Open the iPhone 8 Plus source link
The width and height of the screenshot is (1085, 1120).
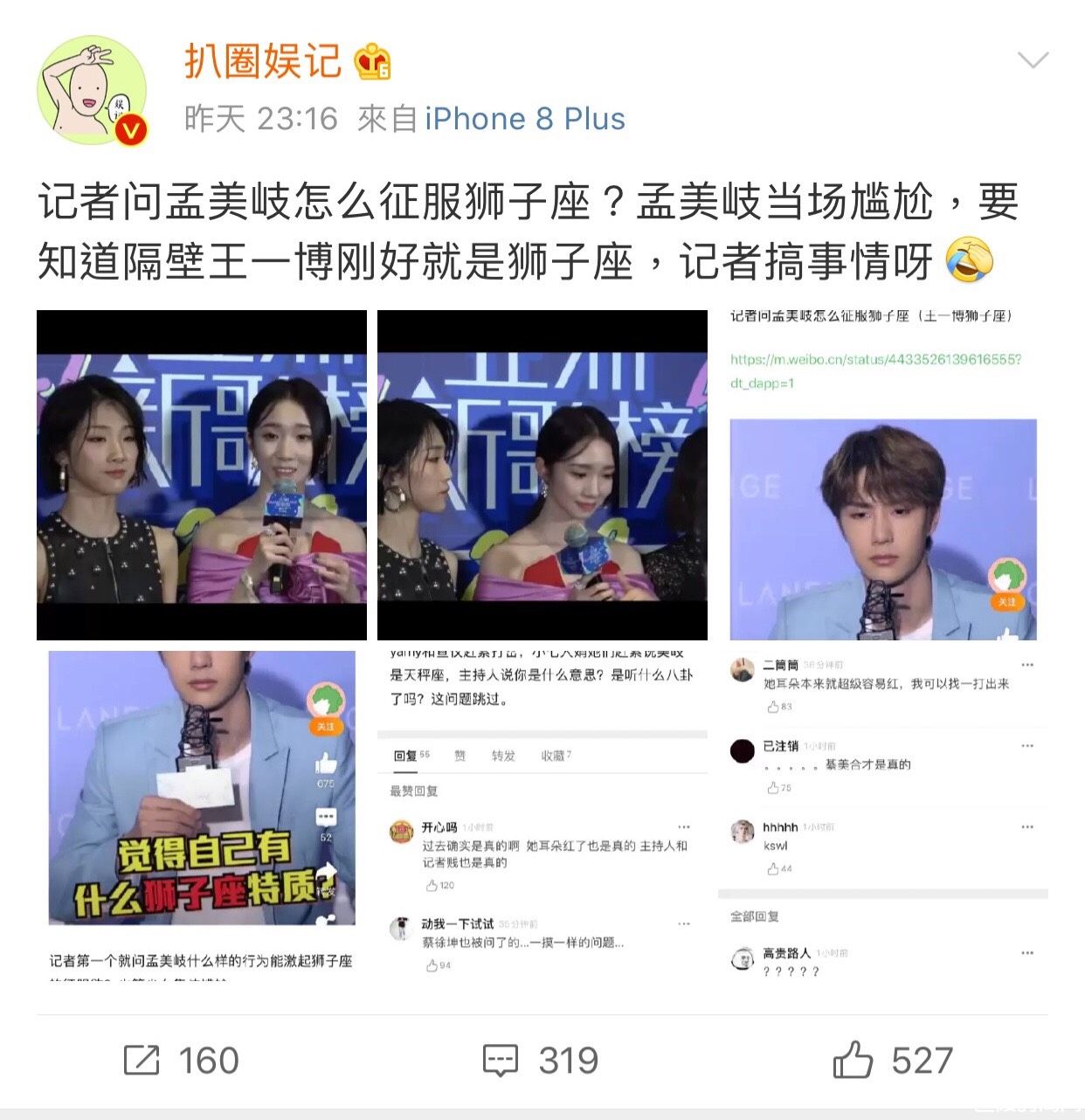click(x=525, y=119)
